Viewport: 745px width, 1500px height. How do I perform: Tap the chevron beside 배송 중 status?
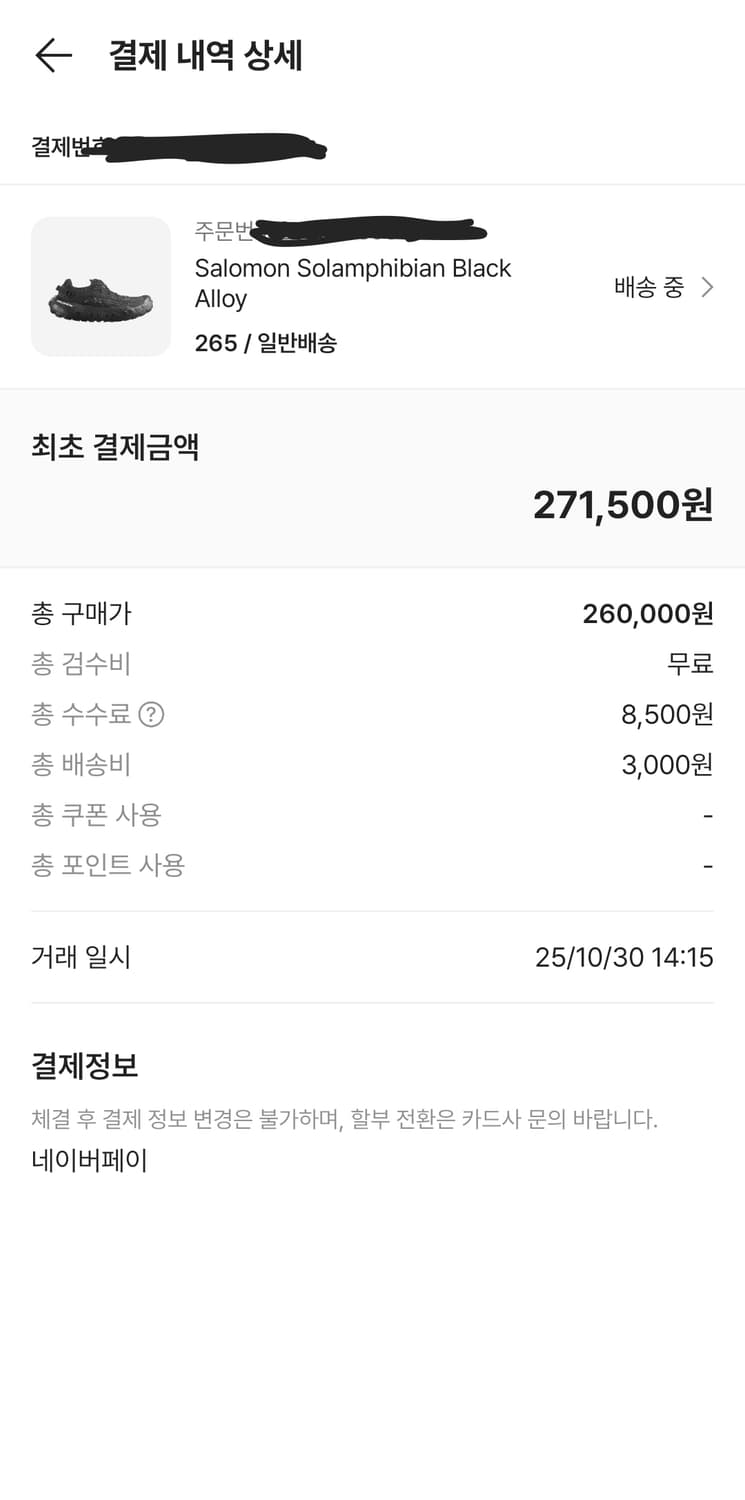[x=708, y=287]
